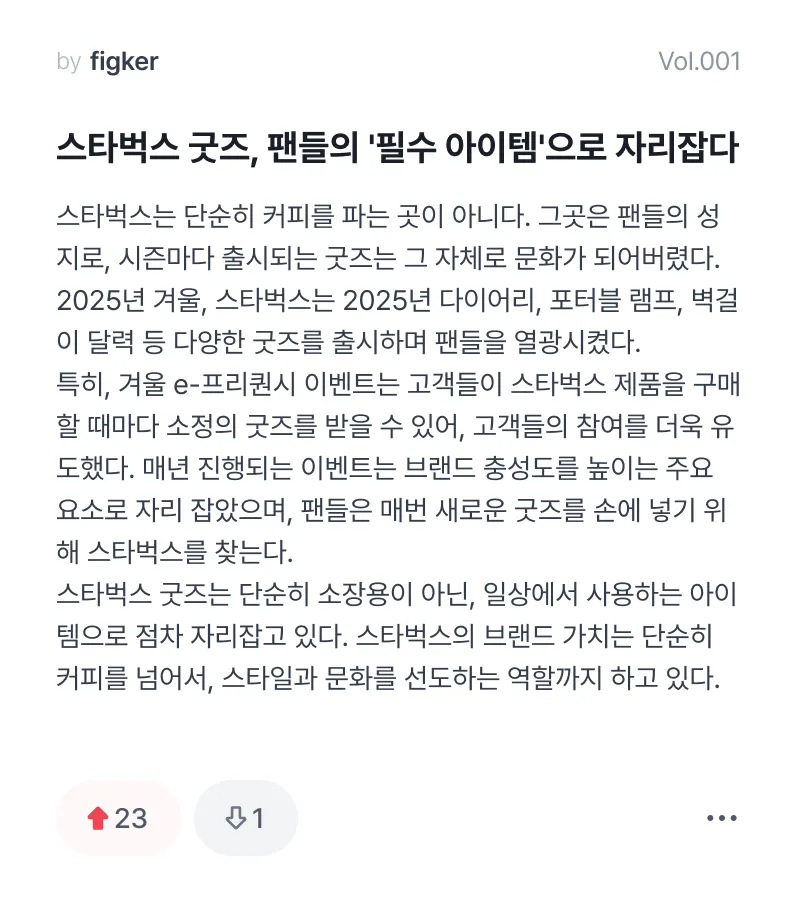
Task: Open author figker's profile
Action: (x=124, y=62)
